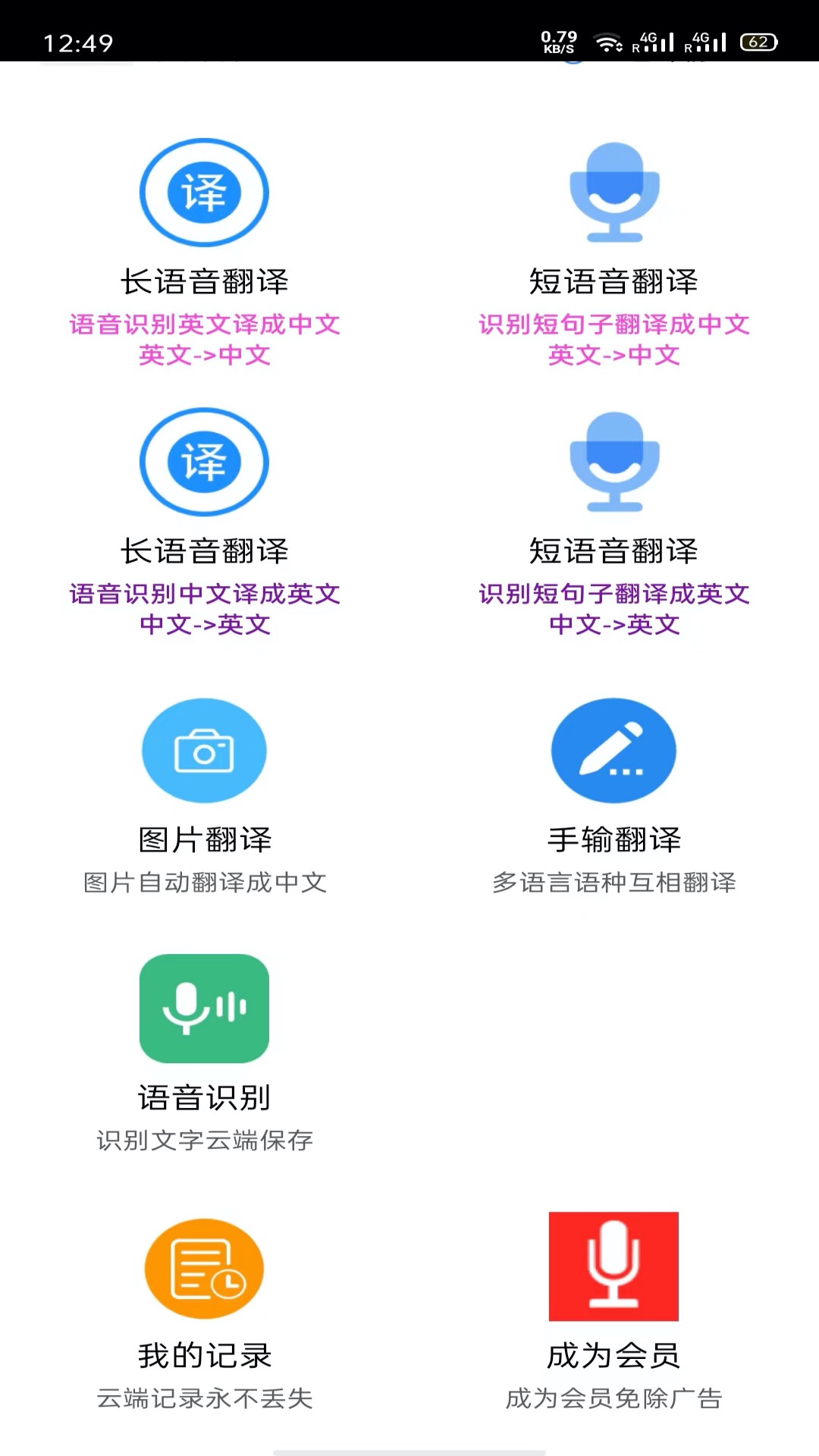
Task: Open 手输翻译 text input translation
Action: coord(613,751)
